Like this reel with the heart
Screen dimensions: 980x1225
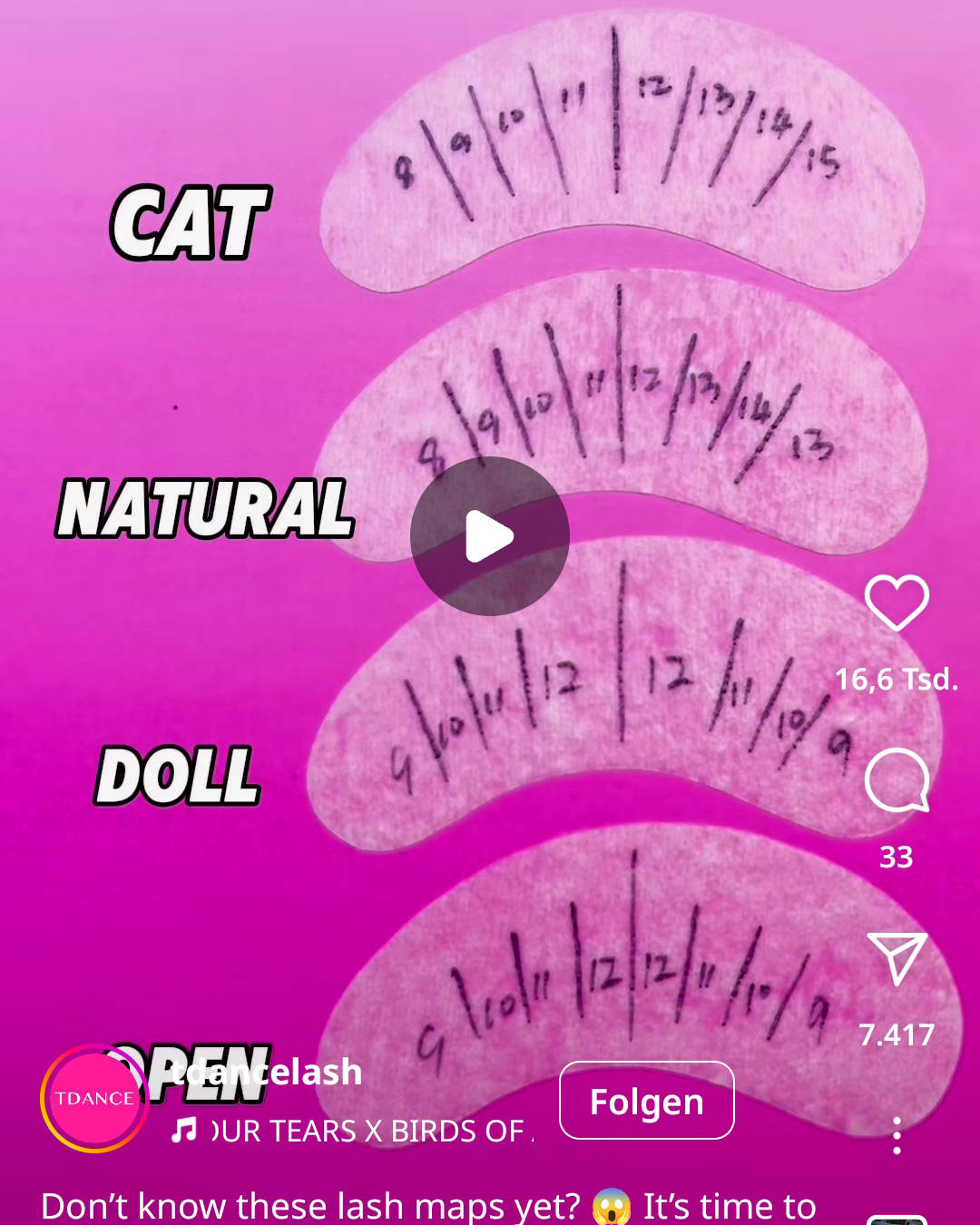tap(896, 603)
